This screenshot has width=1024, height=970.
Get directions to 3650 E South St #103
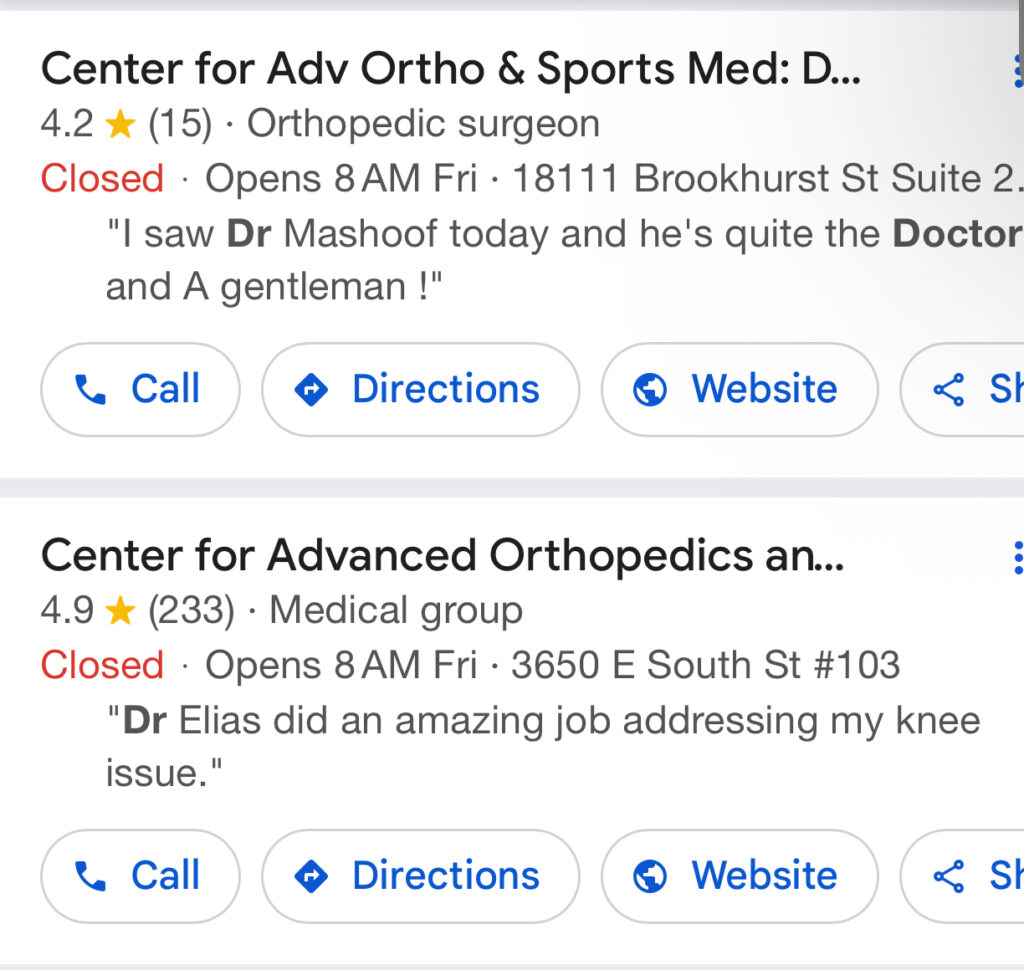click(x=420, y=876)
